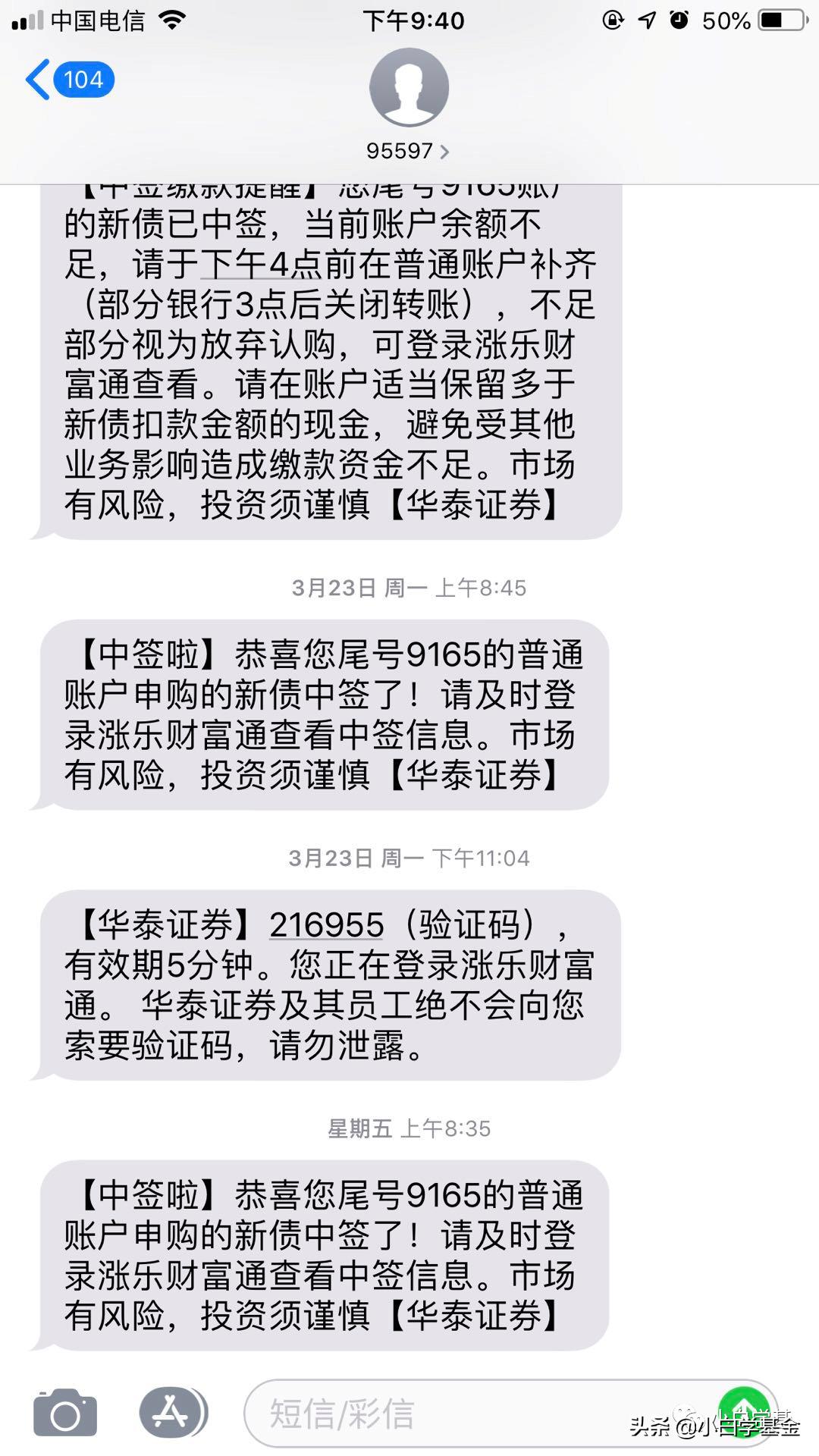Open conversation list via 104 unread badge
Viewport: 819px width, 1456px height.
[x=83, y=80]
